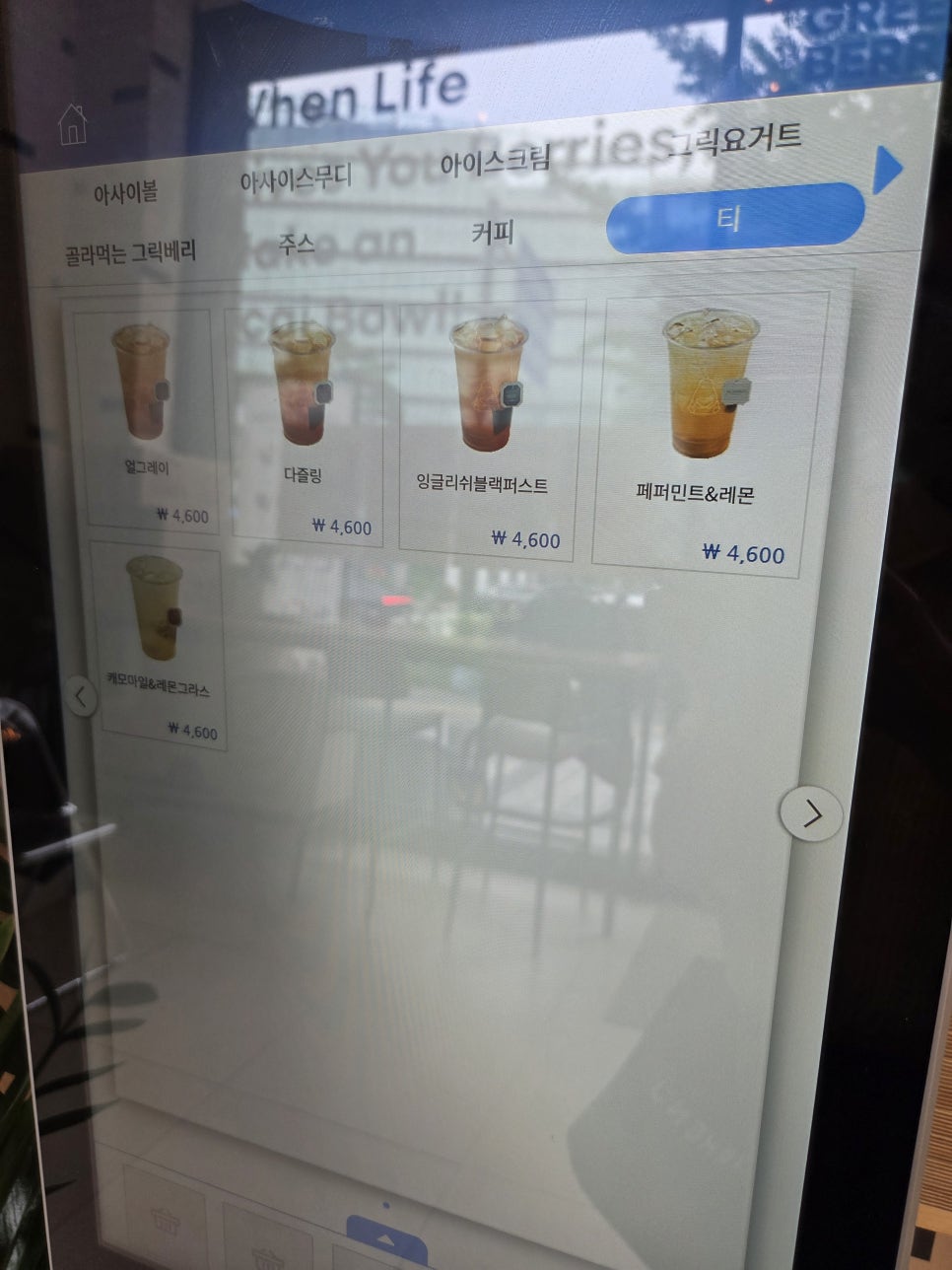Go to the previous menu page
952x1270 pixels.
pos(82,698)
